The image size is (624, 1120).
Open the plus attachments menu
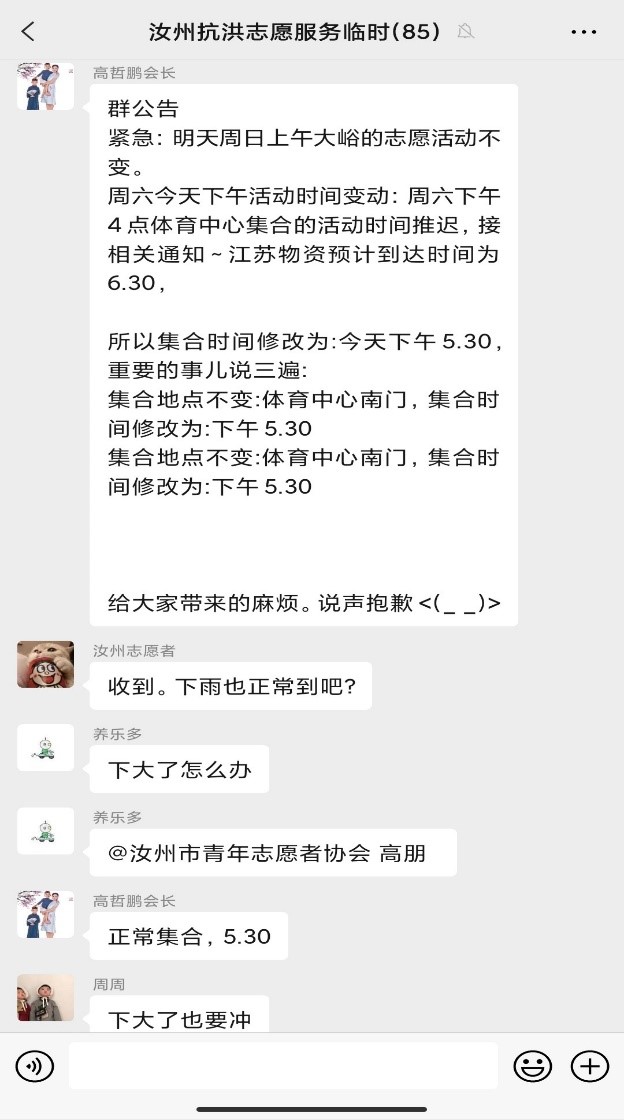click(590, 1066)
